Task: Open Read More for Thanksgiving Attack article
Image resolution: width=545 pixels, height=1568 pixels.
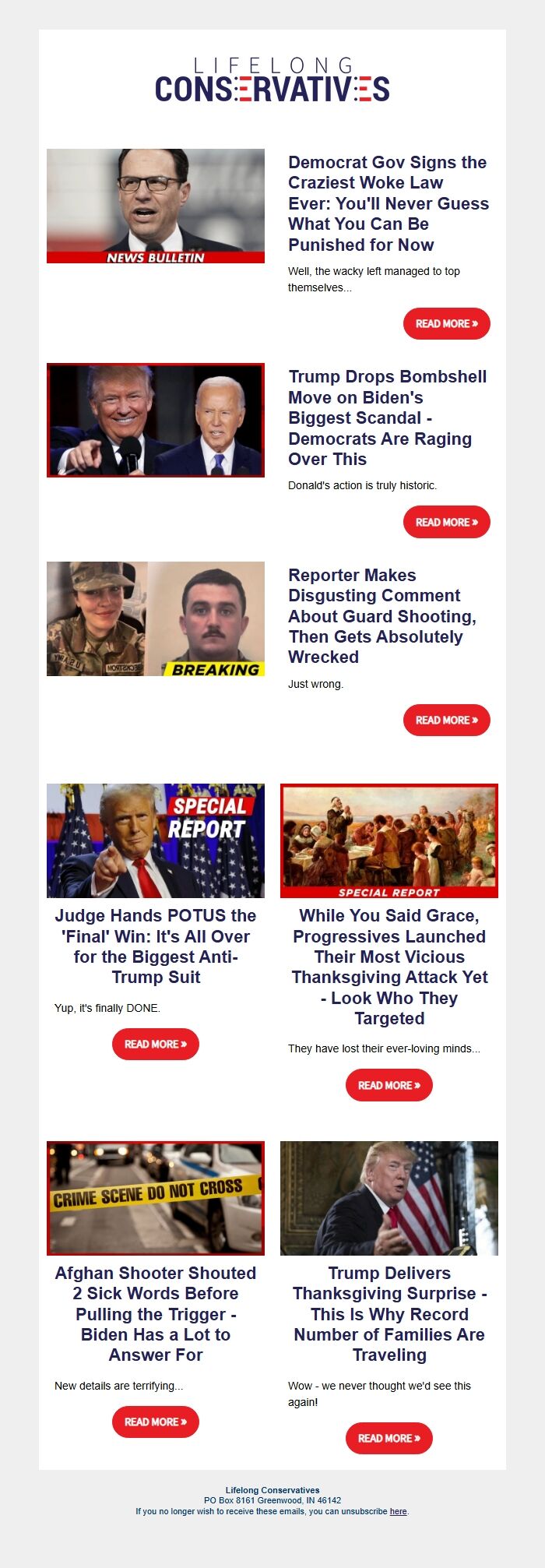Action: [x=389, y=1085]
